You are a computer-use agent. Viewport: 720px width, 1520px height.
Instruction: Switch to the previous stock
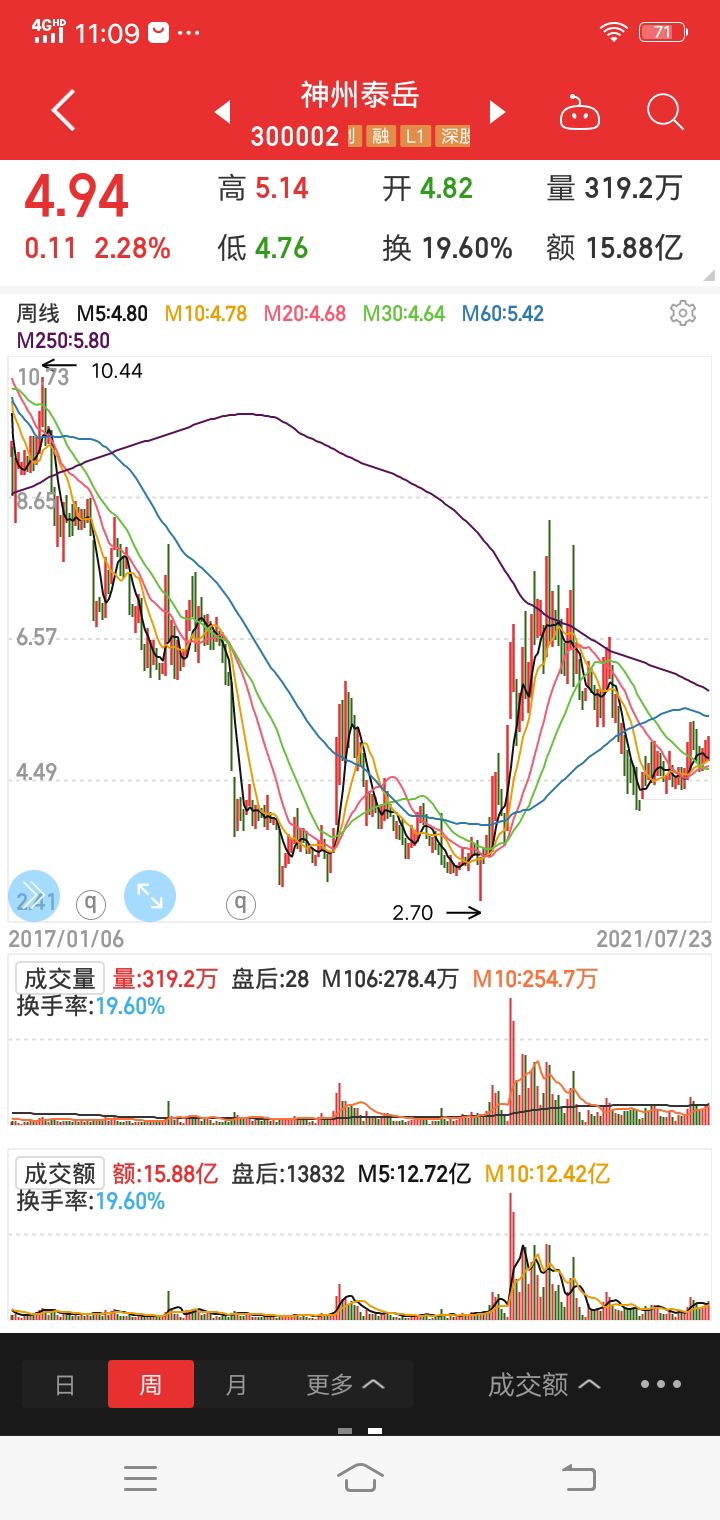(x=223, y=111)
